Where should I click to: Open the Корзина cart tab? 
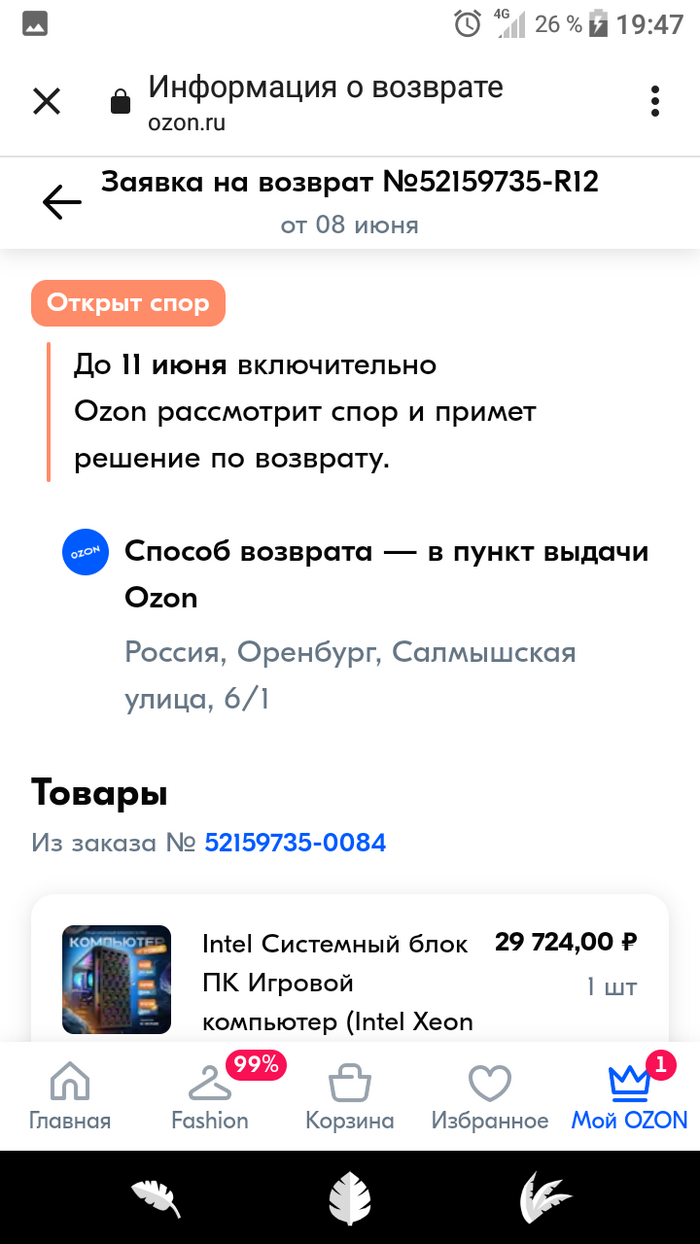tap(350, 1097)
